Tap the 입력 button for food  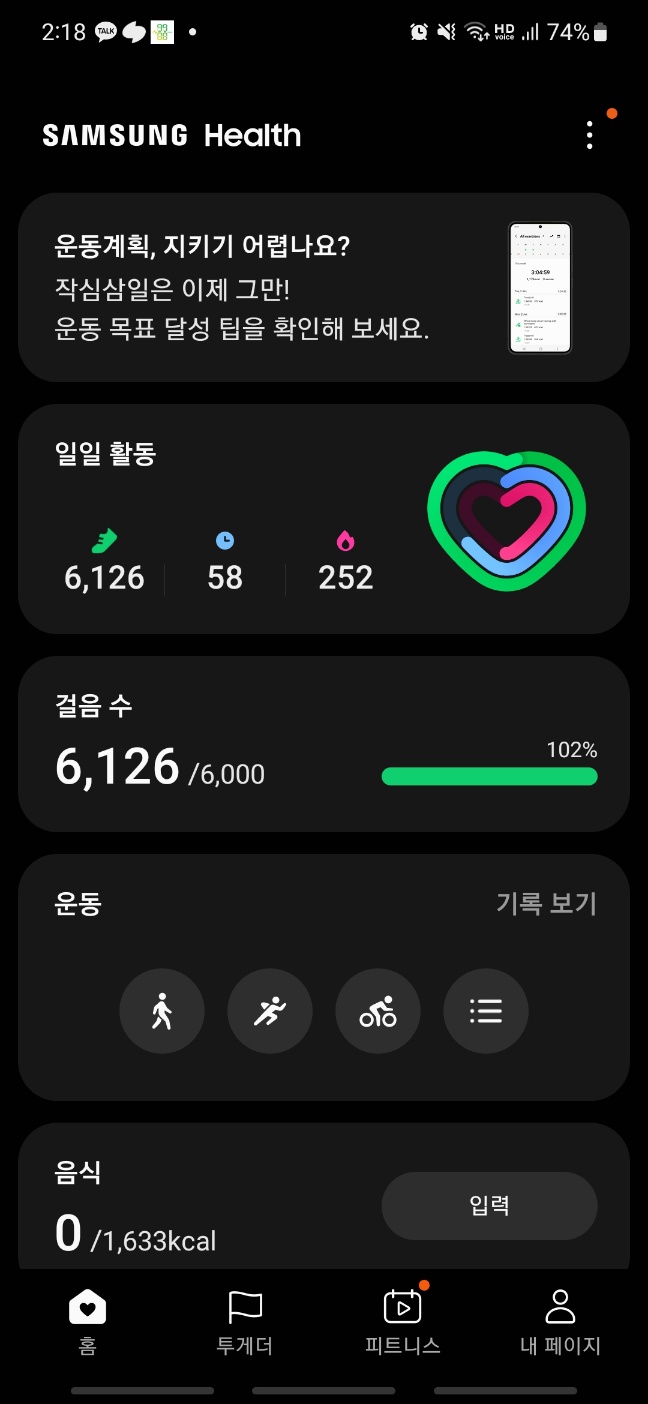pyautogui.click(x=489, y=1206)
